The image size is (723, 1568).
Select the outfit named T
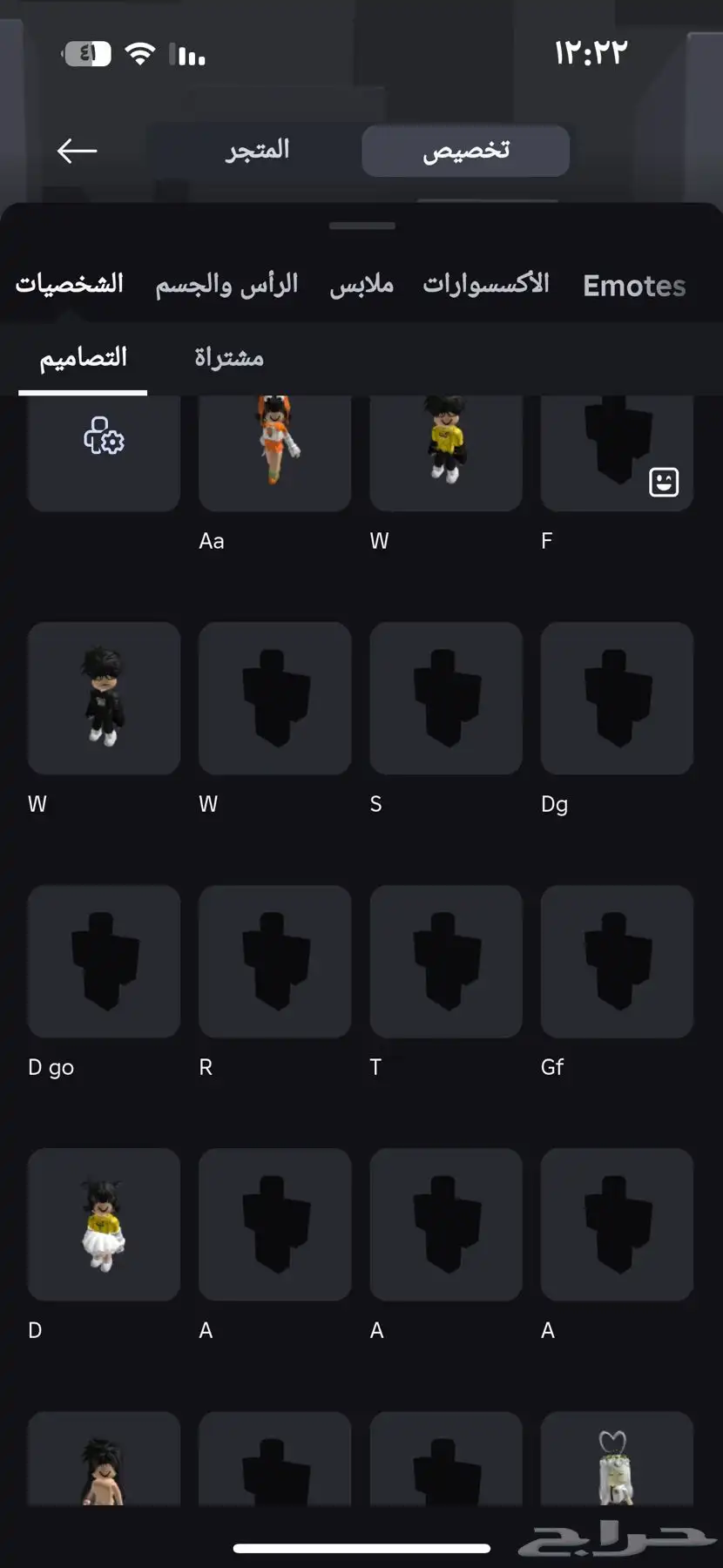(x=445, y=961)
